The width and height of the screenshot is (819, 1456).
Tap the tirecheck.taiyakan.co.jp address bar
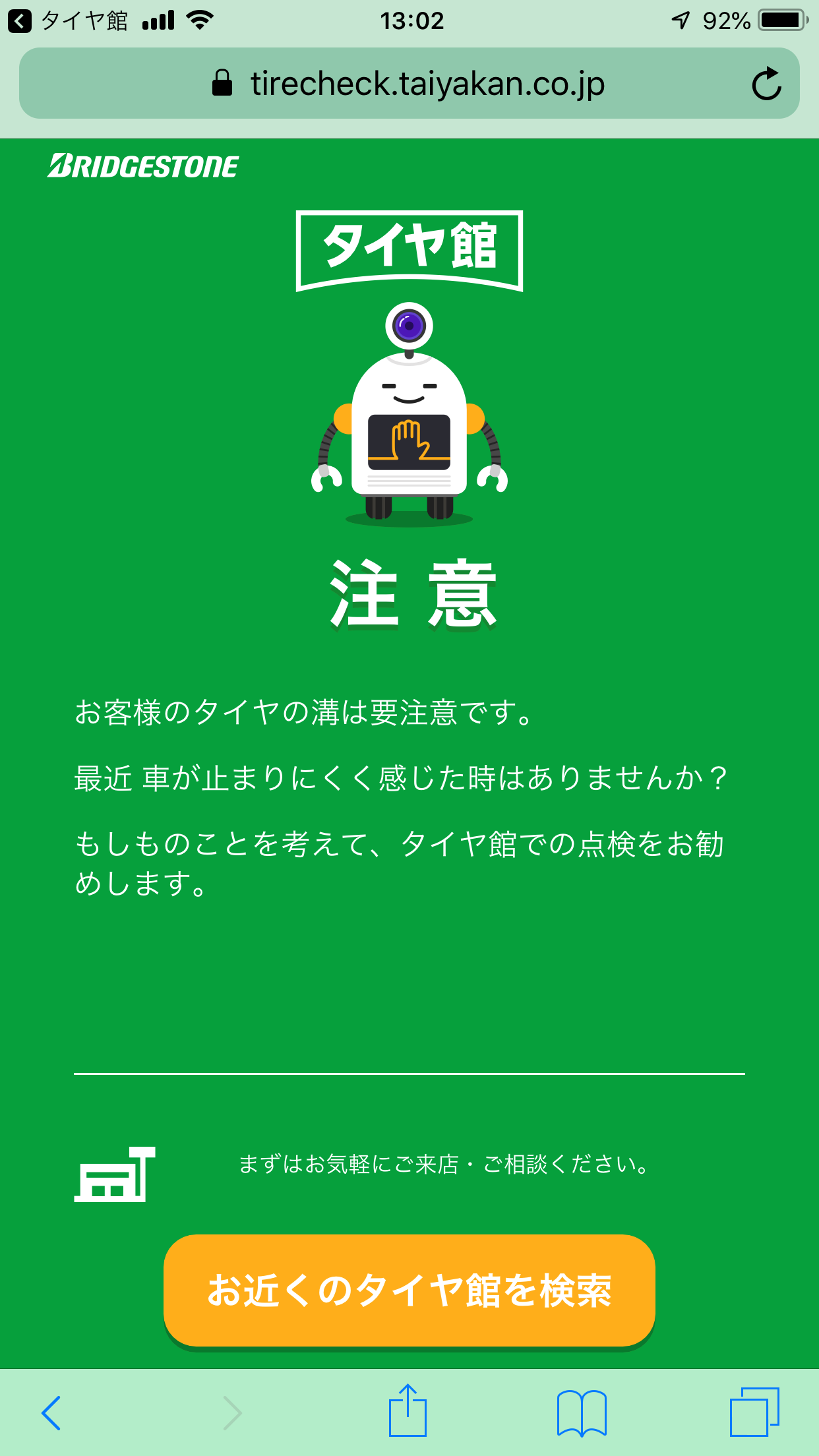pyautogui.click(x=409, y=83)
